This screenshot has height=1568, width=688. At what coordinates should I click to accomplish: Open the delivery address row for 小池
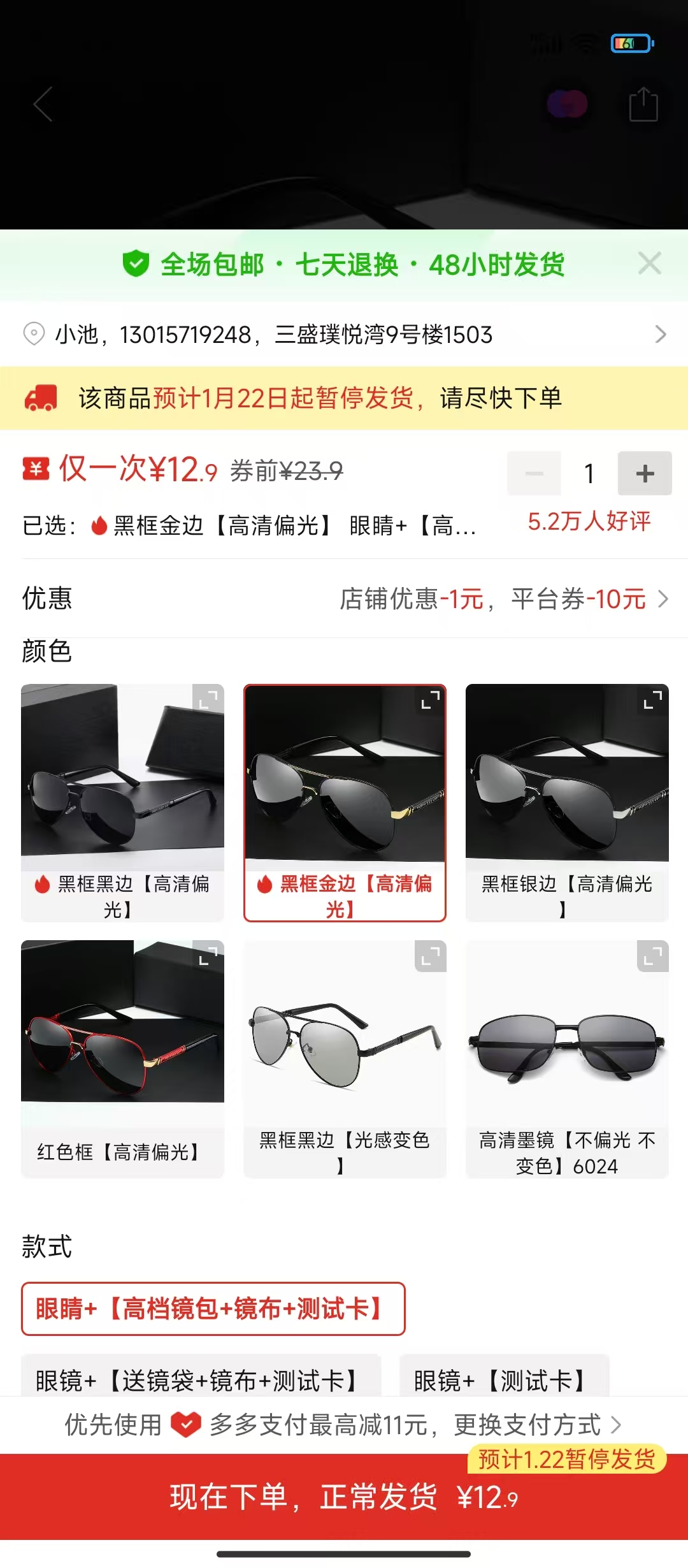344,334
